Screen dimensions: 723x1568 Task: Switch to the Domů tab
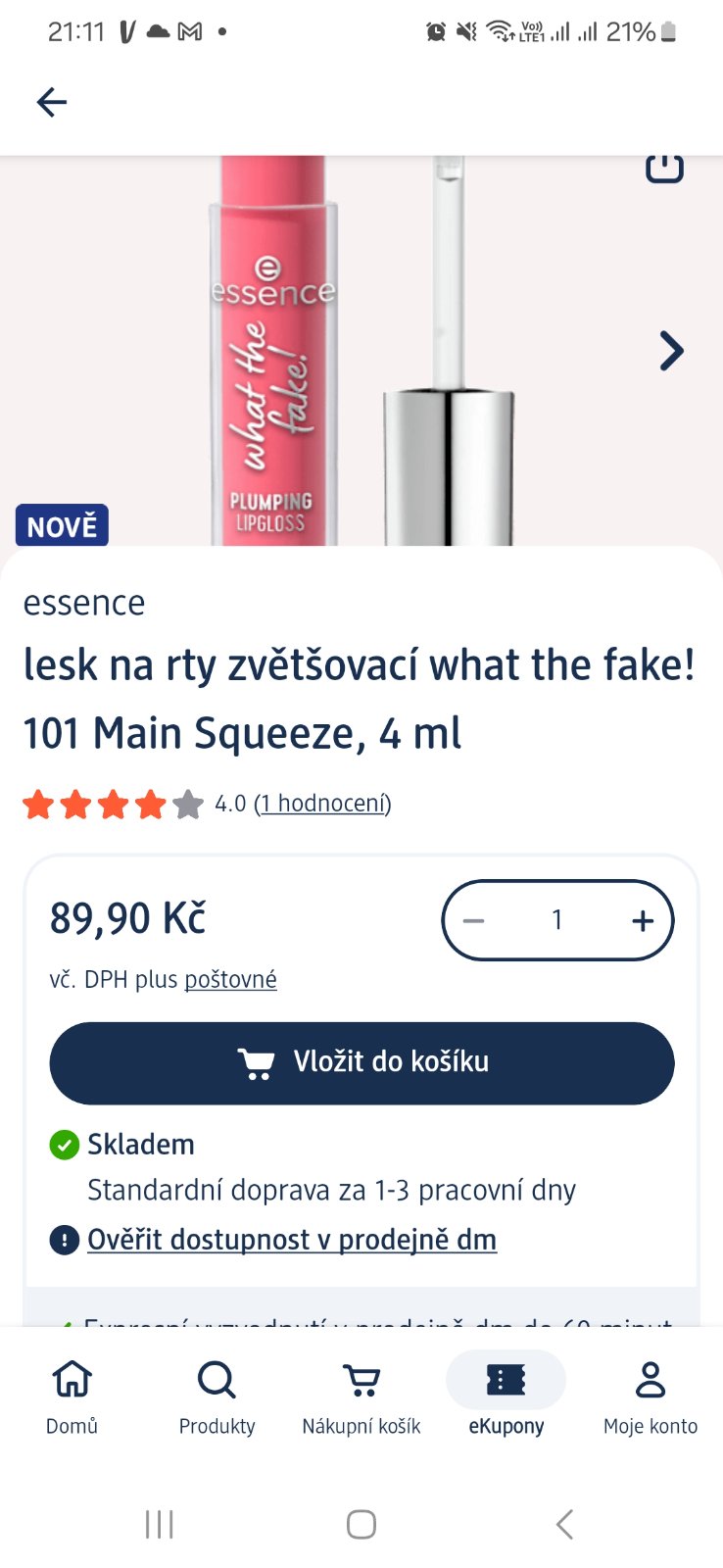pyautogui.click(x=72, y=1396)
